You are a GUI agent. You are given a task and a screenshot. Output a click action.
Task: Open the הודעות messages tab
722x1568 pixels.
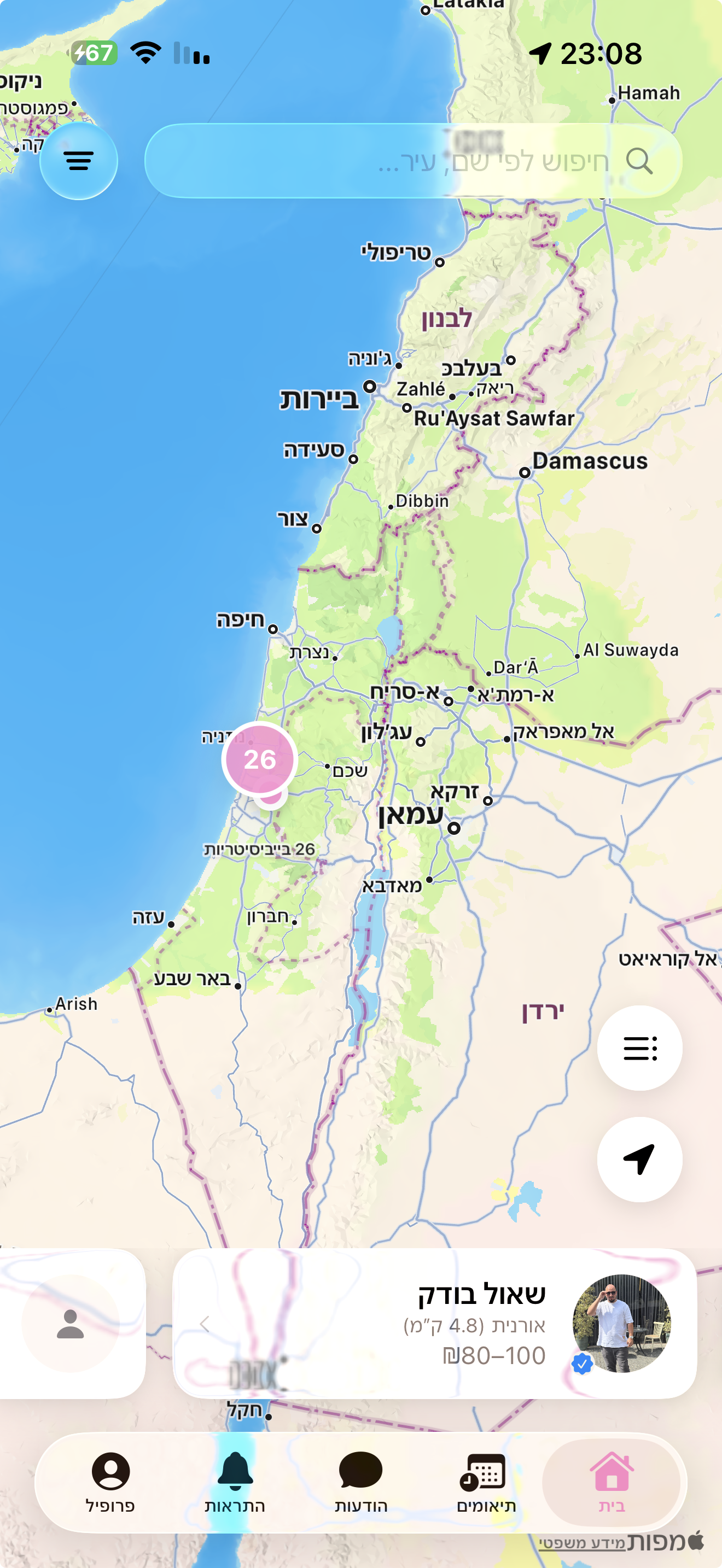point(360,1482)
